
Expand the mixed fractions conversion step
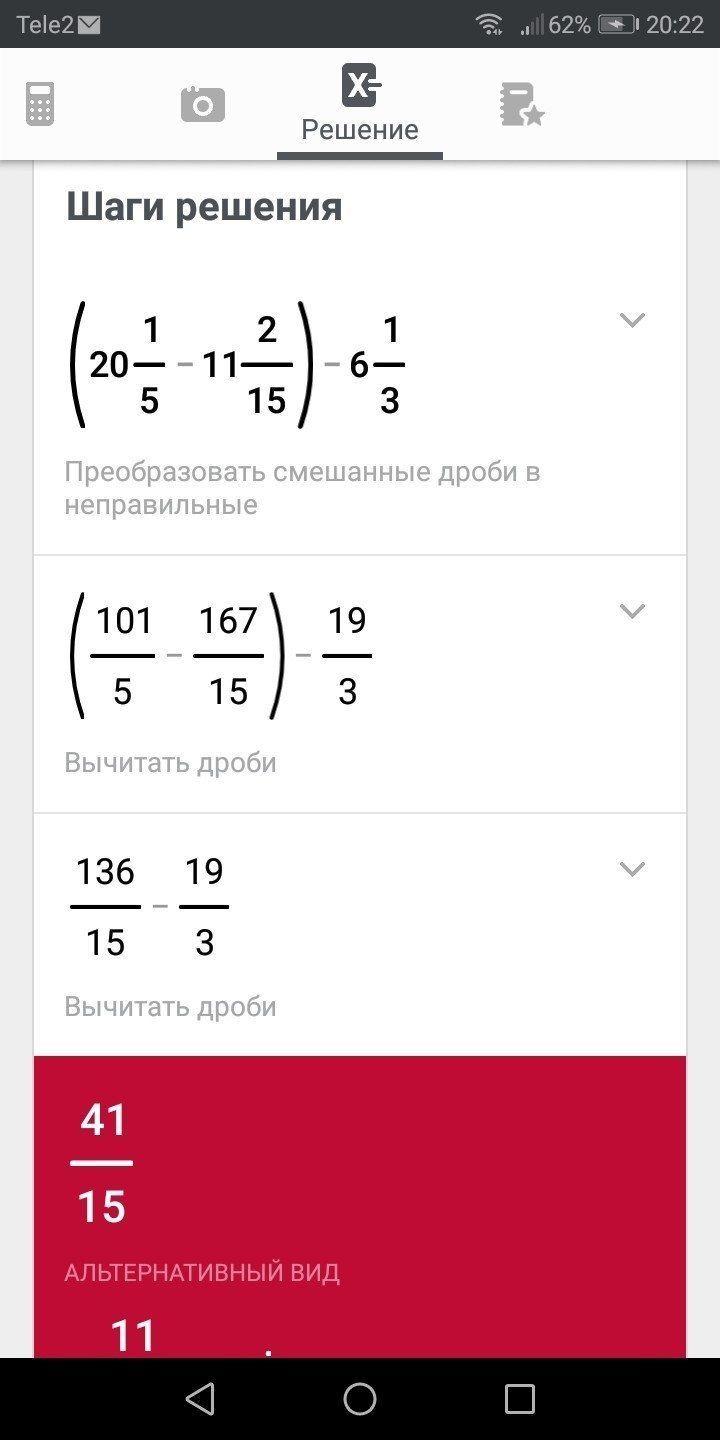(632, 320)
